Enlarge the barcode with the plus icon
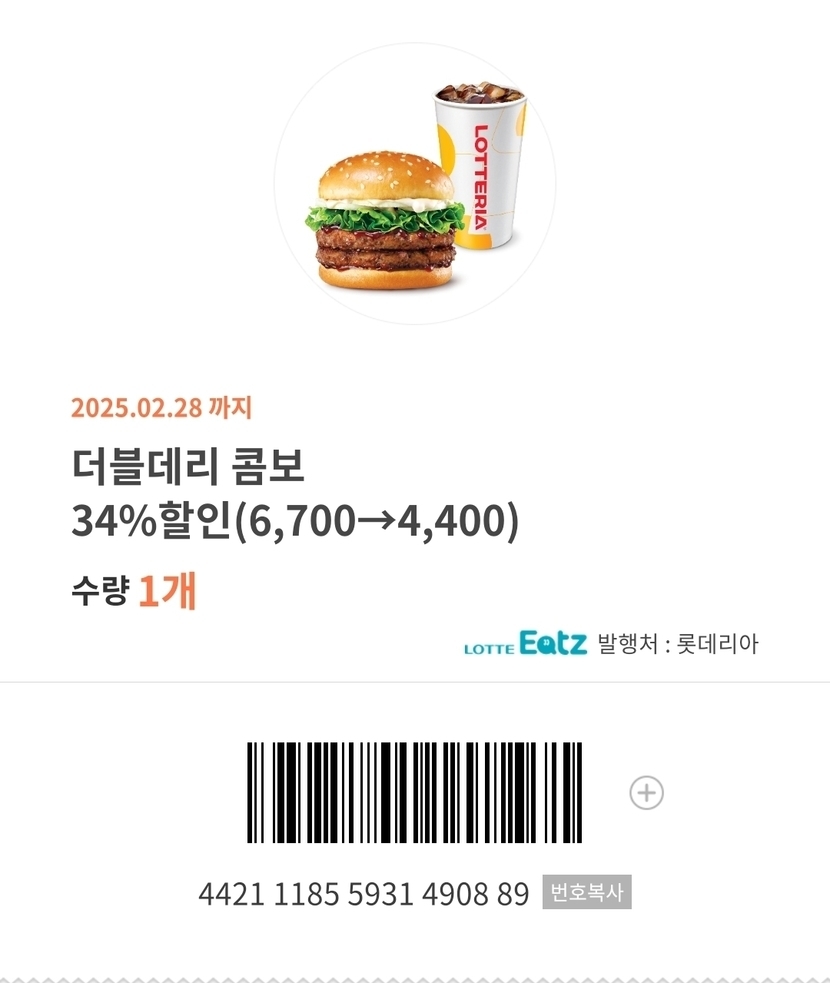Viewport: 830px width, 983px height. click(x=646, y=793)
